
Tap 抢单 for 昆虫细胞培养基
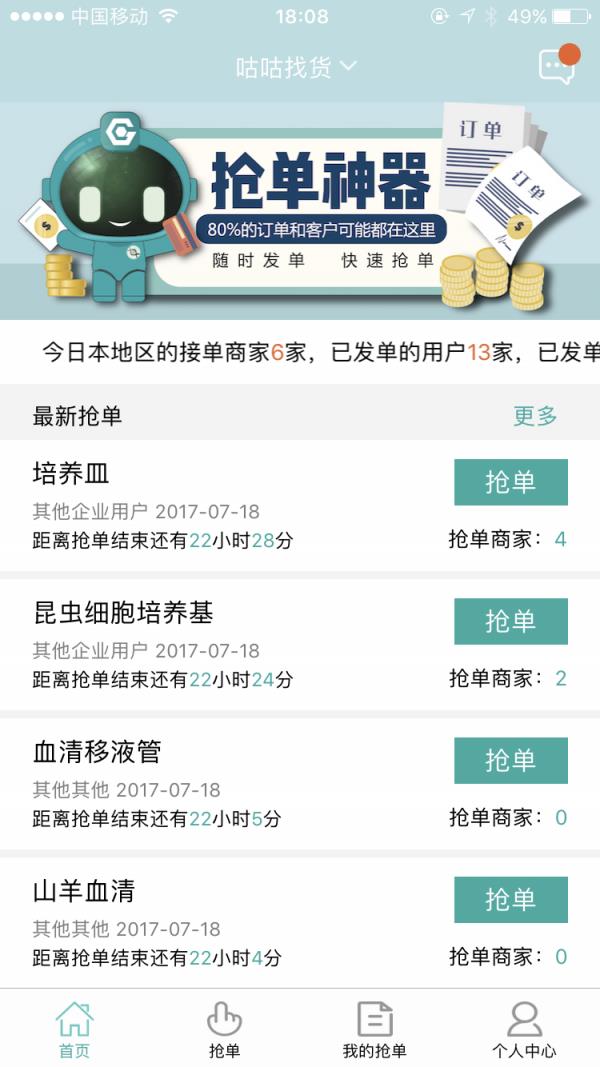pyautogui.click(x=511, y=621)
